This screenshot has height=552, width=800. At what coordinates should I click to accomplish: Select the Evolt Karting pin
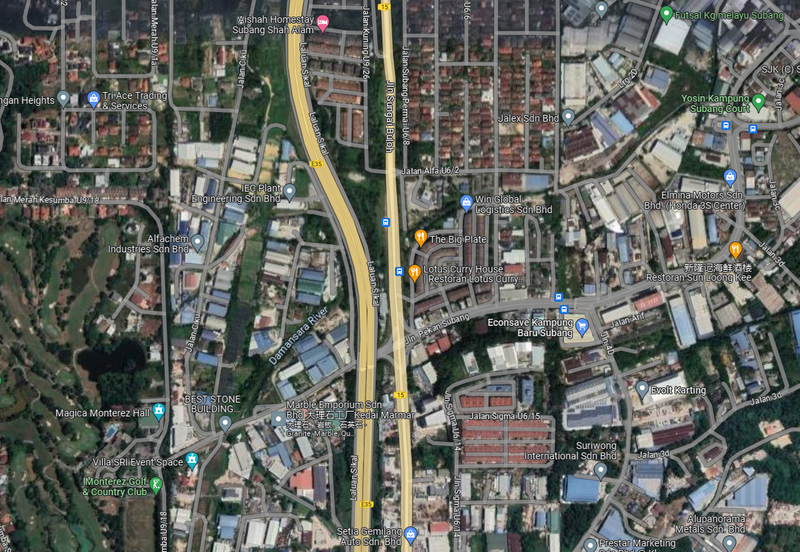(642, 389)
